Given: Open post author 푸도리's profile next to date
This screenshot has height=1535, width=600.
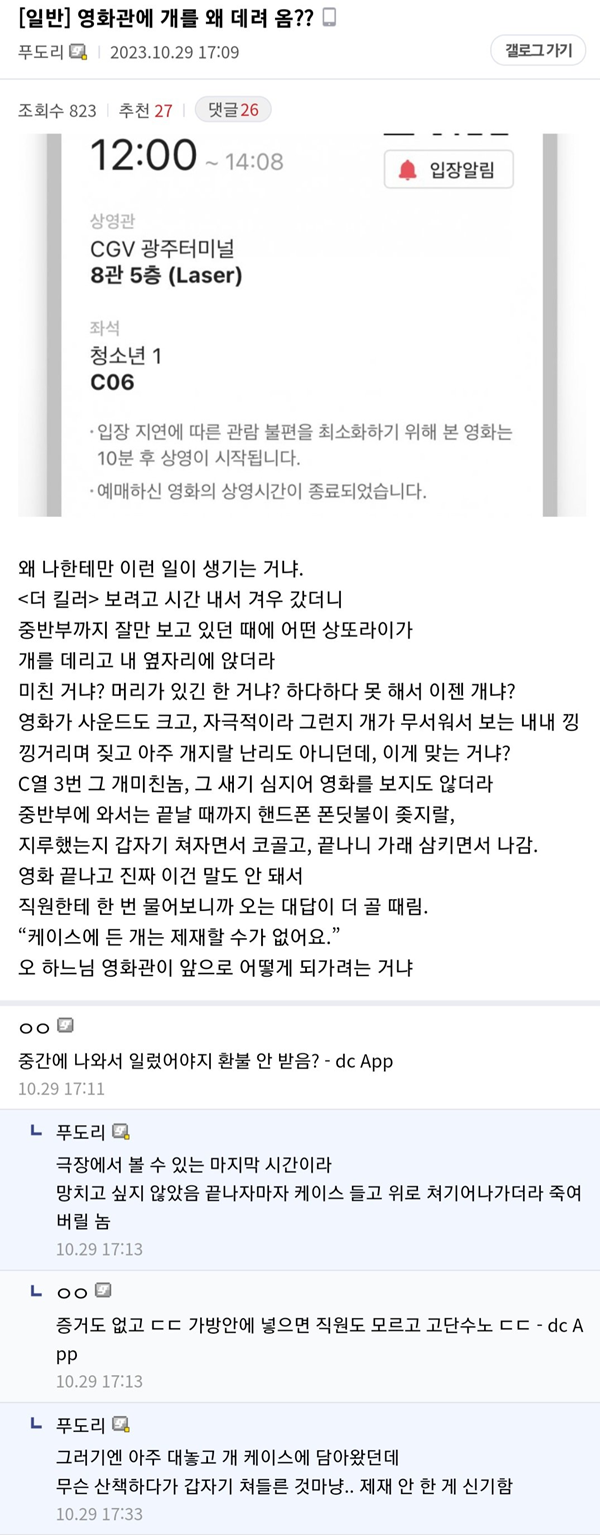Looking at the screenshot, I should tap(43, 52).
